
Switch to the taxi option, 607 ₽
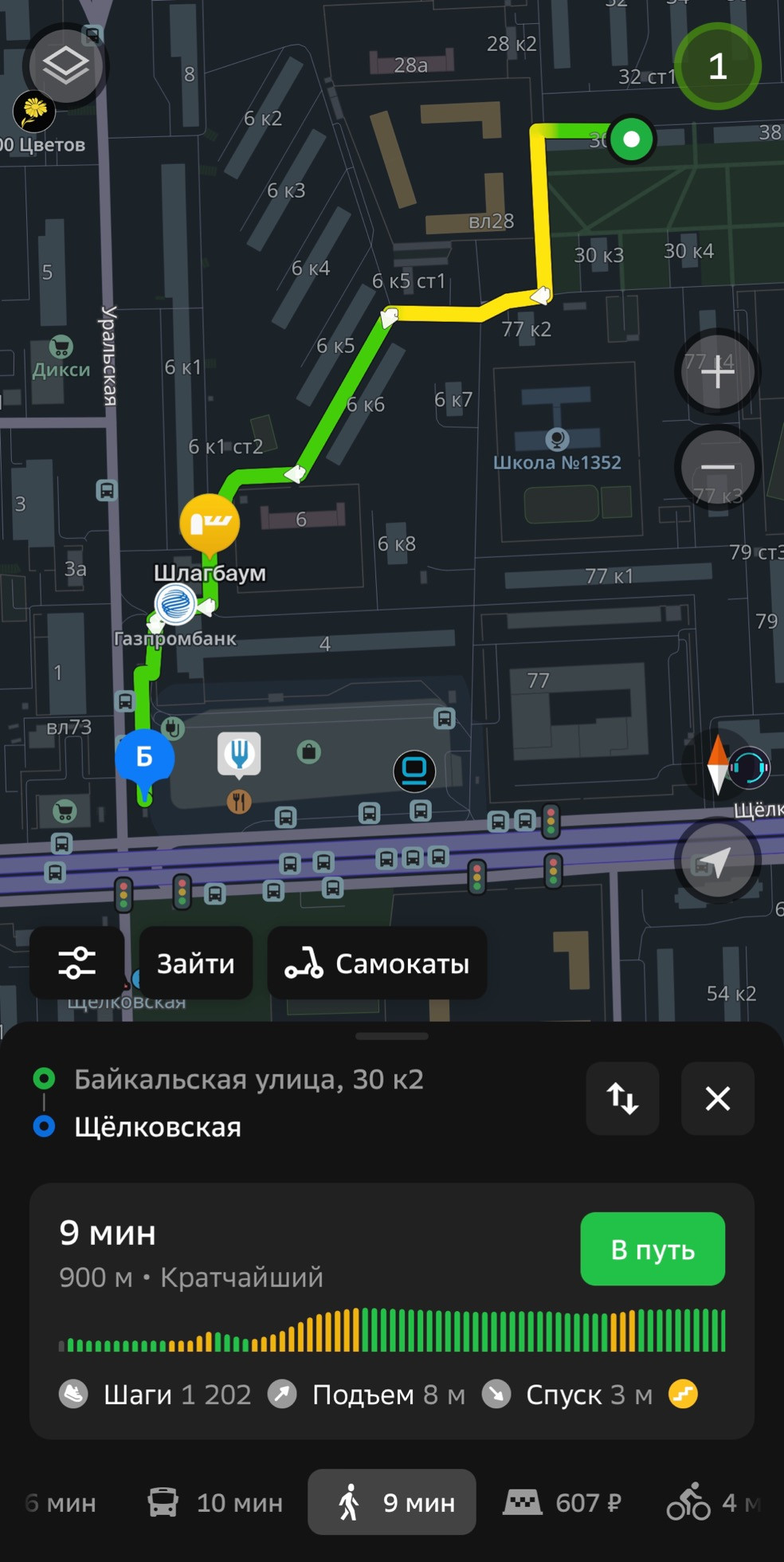563,1502
